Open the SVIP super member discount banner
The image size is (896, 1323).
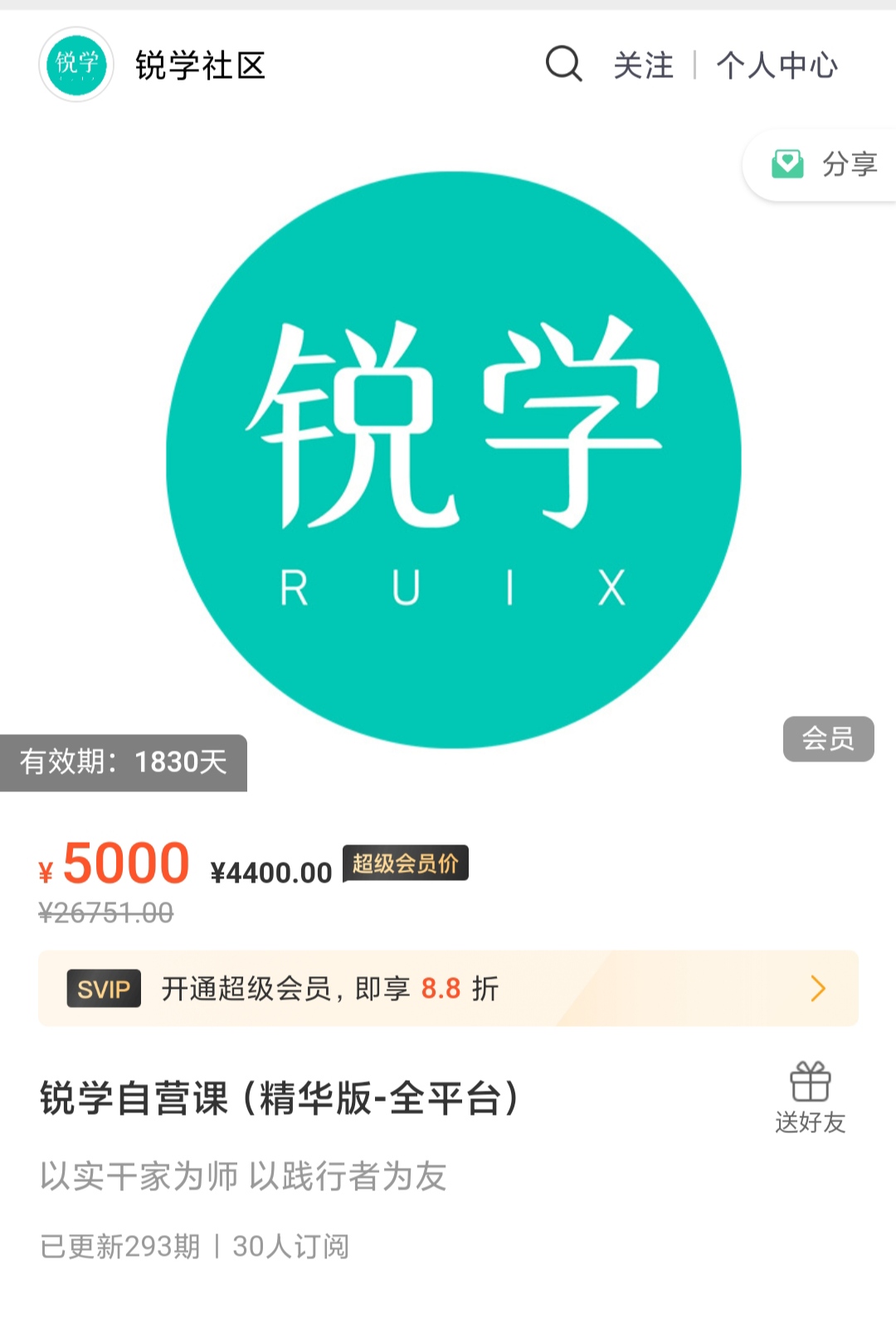coord(448,988)
